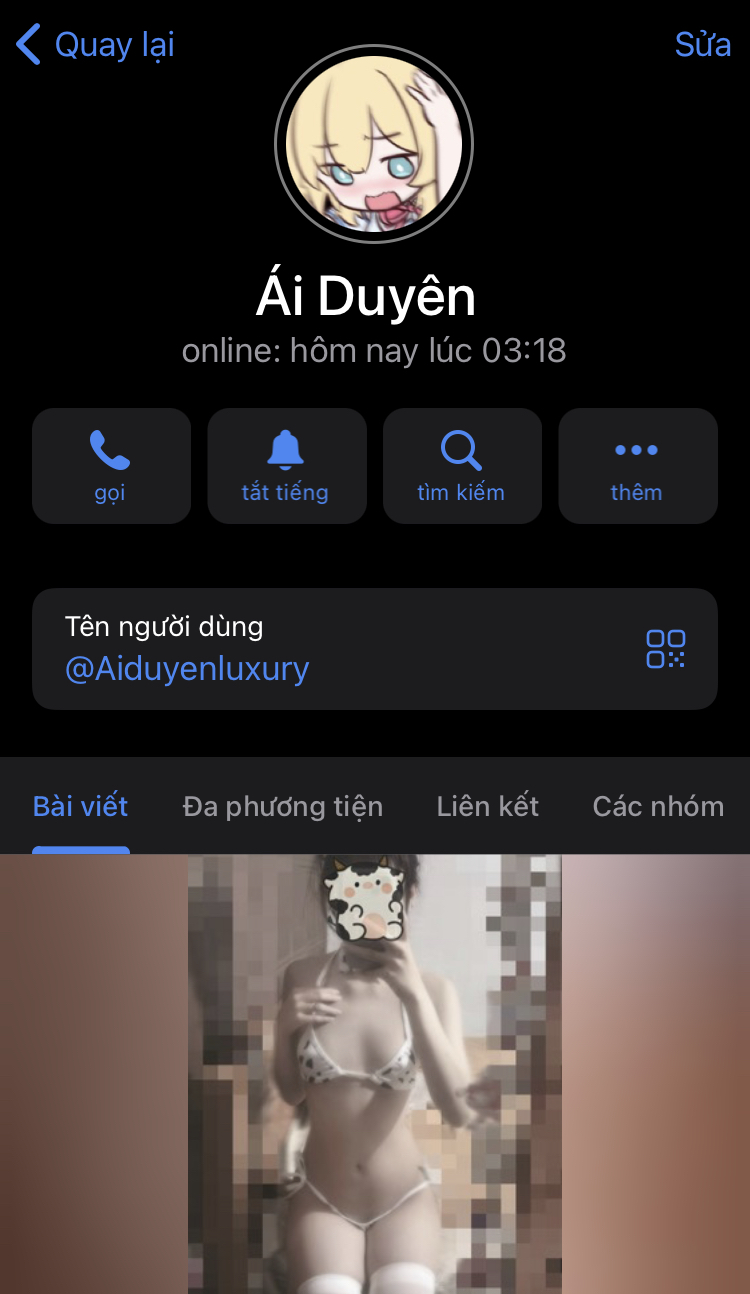Open Ái Duyên's profile picture
Screen dimensions: 750x1294
coord(374,144)
